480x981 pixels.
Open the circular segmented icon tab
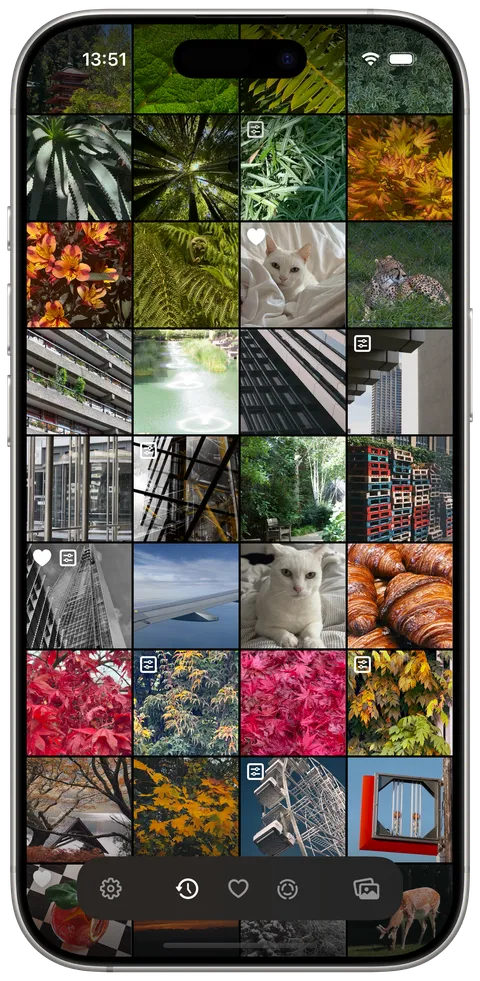tap(287, 888)
